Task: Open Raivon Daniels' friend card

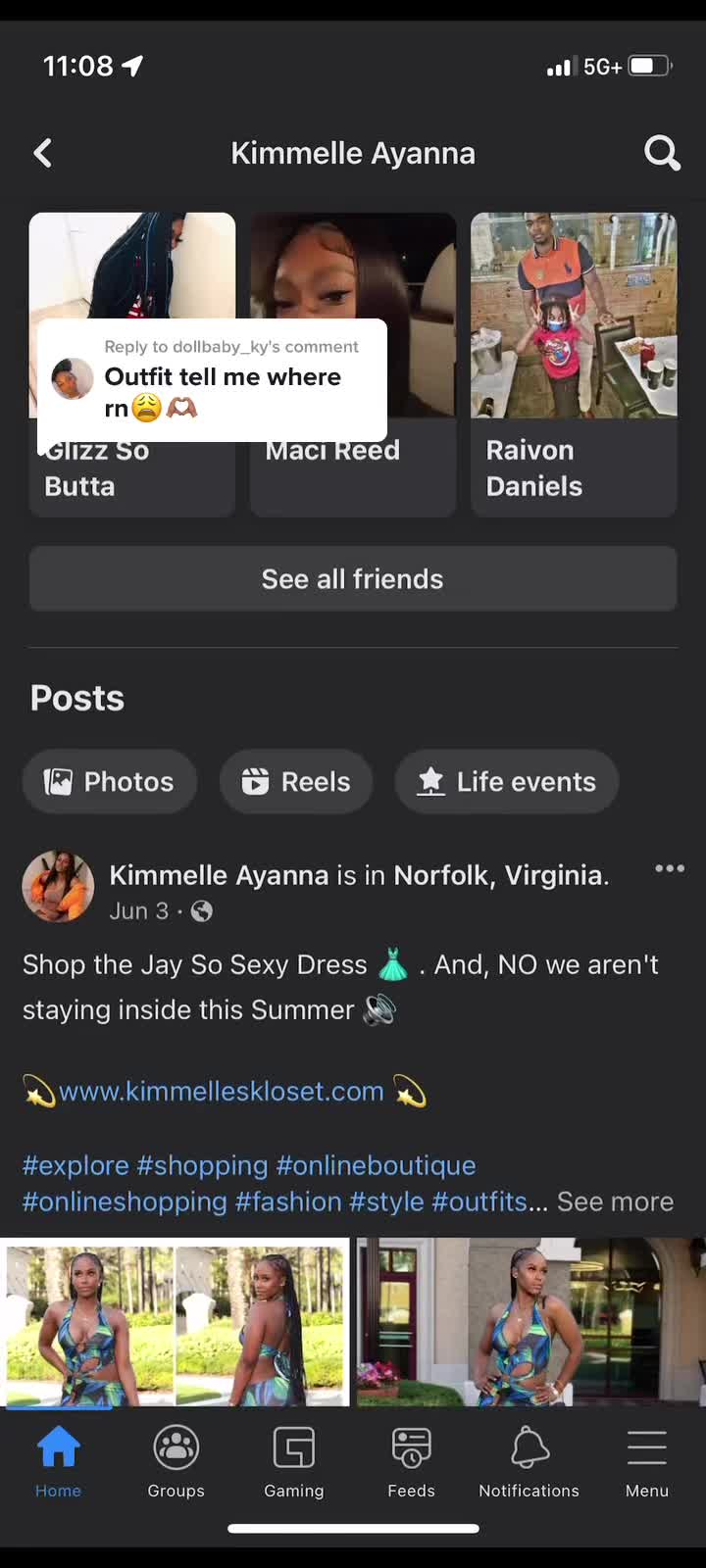Action: point(574,363)
